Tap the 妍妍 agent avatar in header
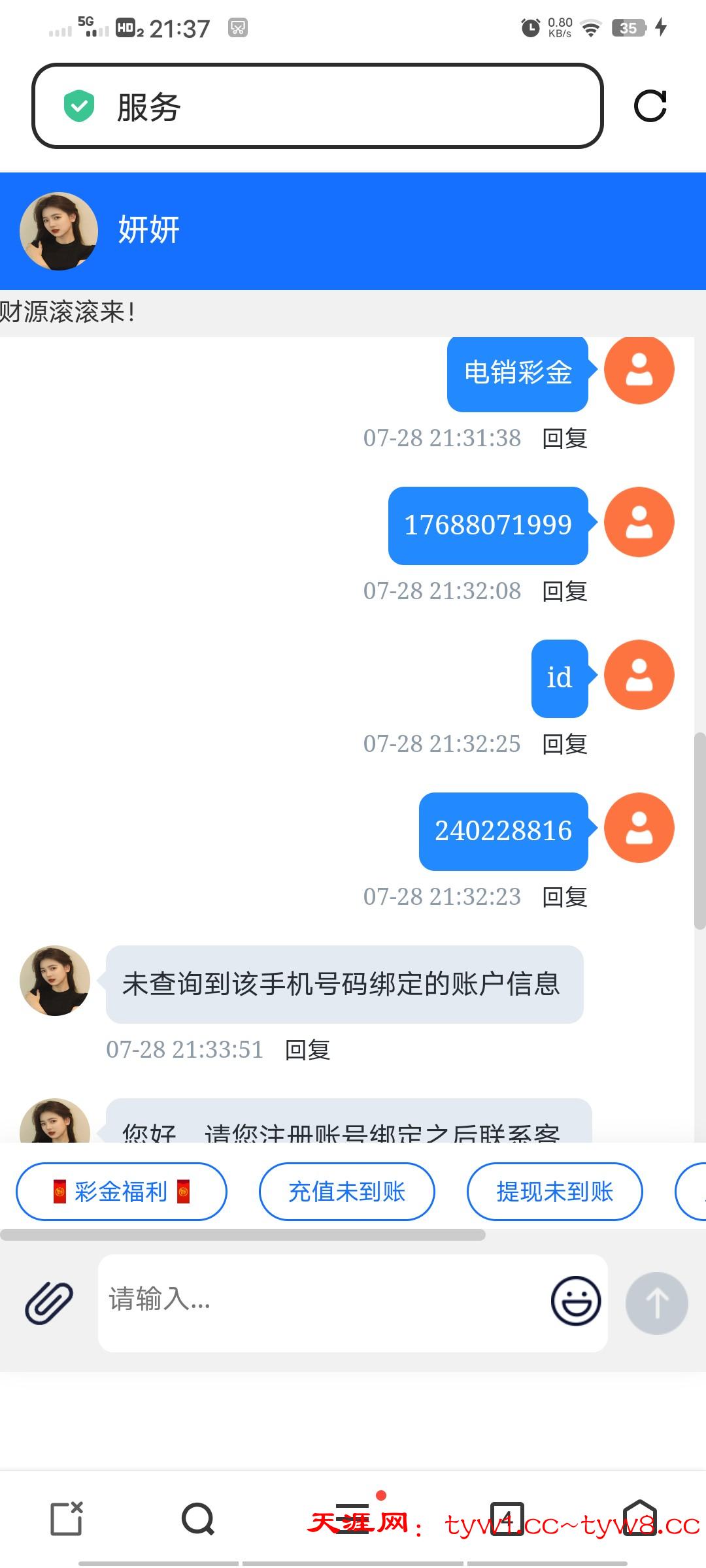This screenshot has height=1568, width=706. pos(59,231)
